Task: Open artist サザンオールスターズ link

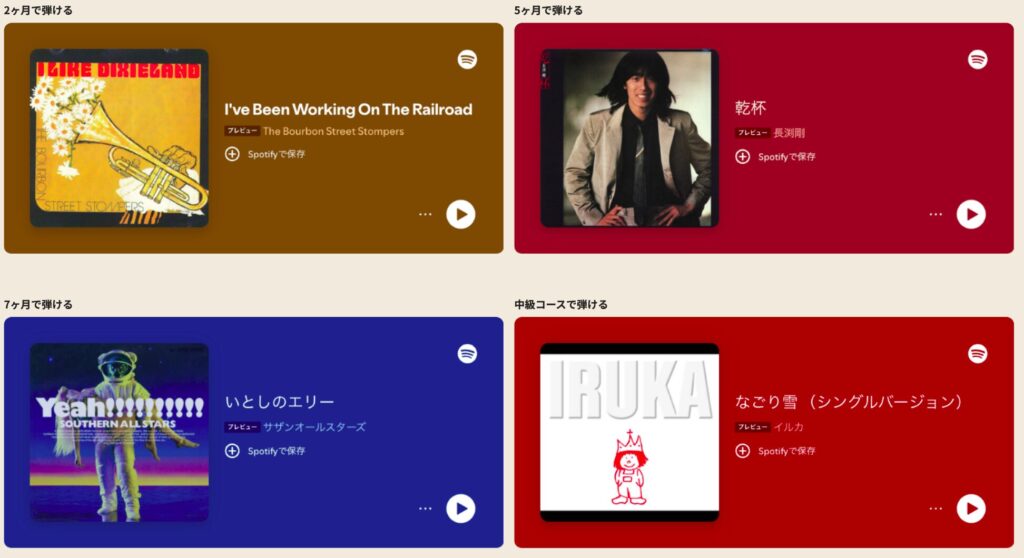Action: pos(314,426)
